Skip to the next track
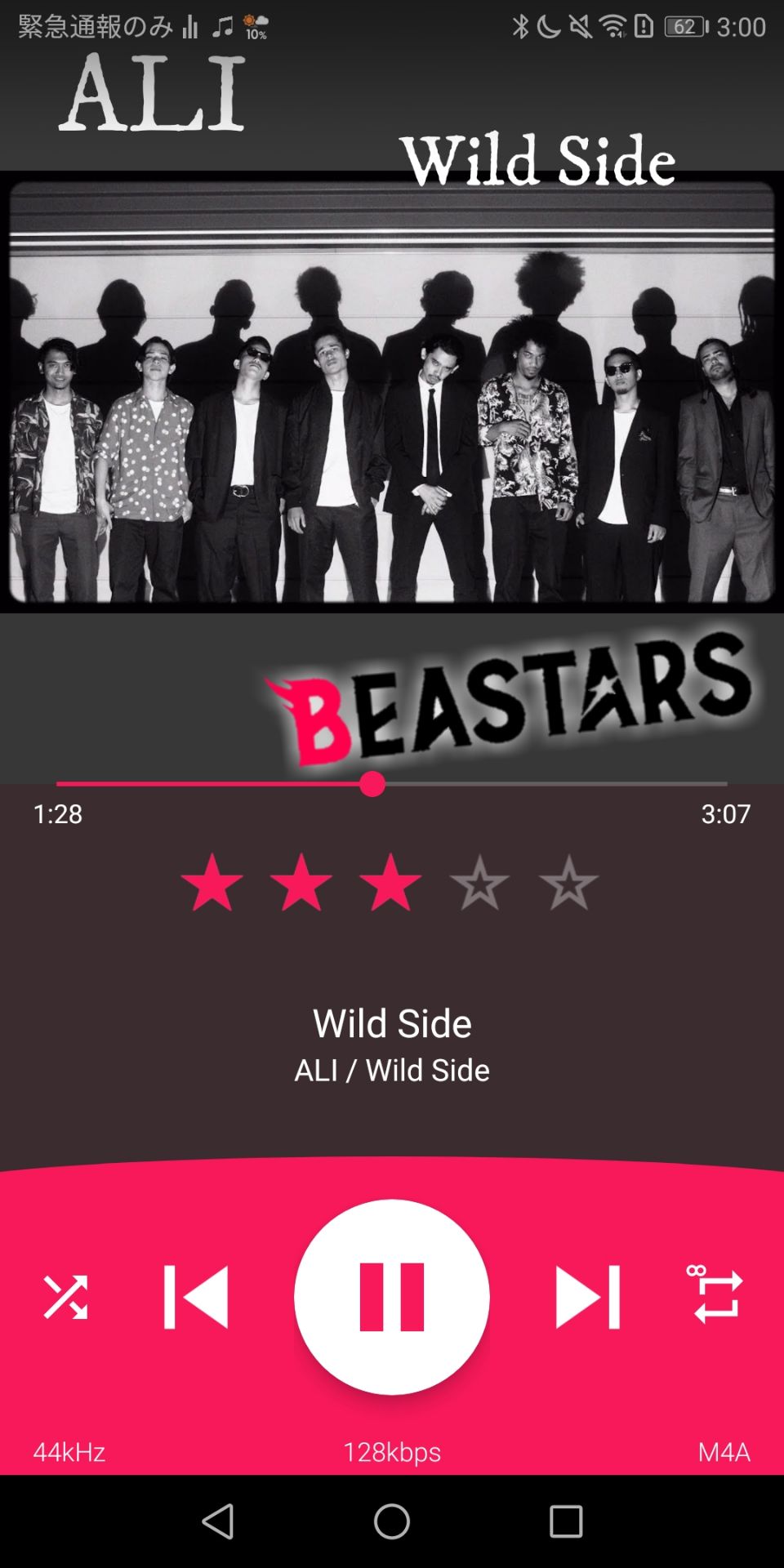Screen dimensions: 784x1568 point(587,1297)
